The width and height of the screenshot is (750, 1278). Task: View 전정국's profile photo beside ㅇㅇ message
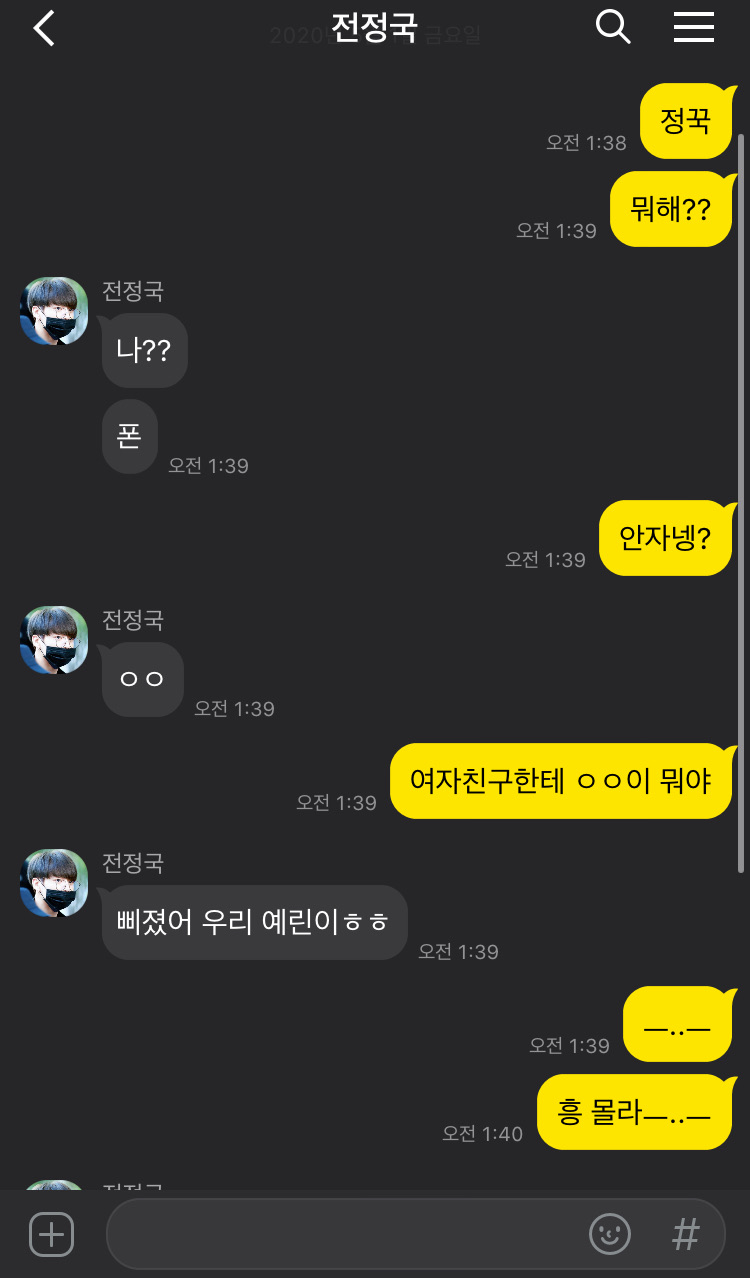(54, 640)
